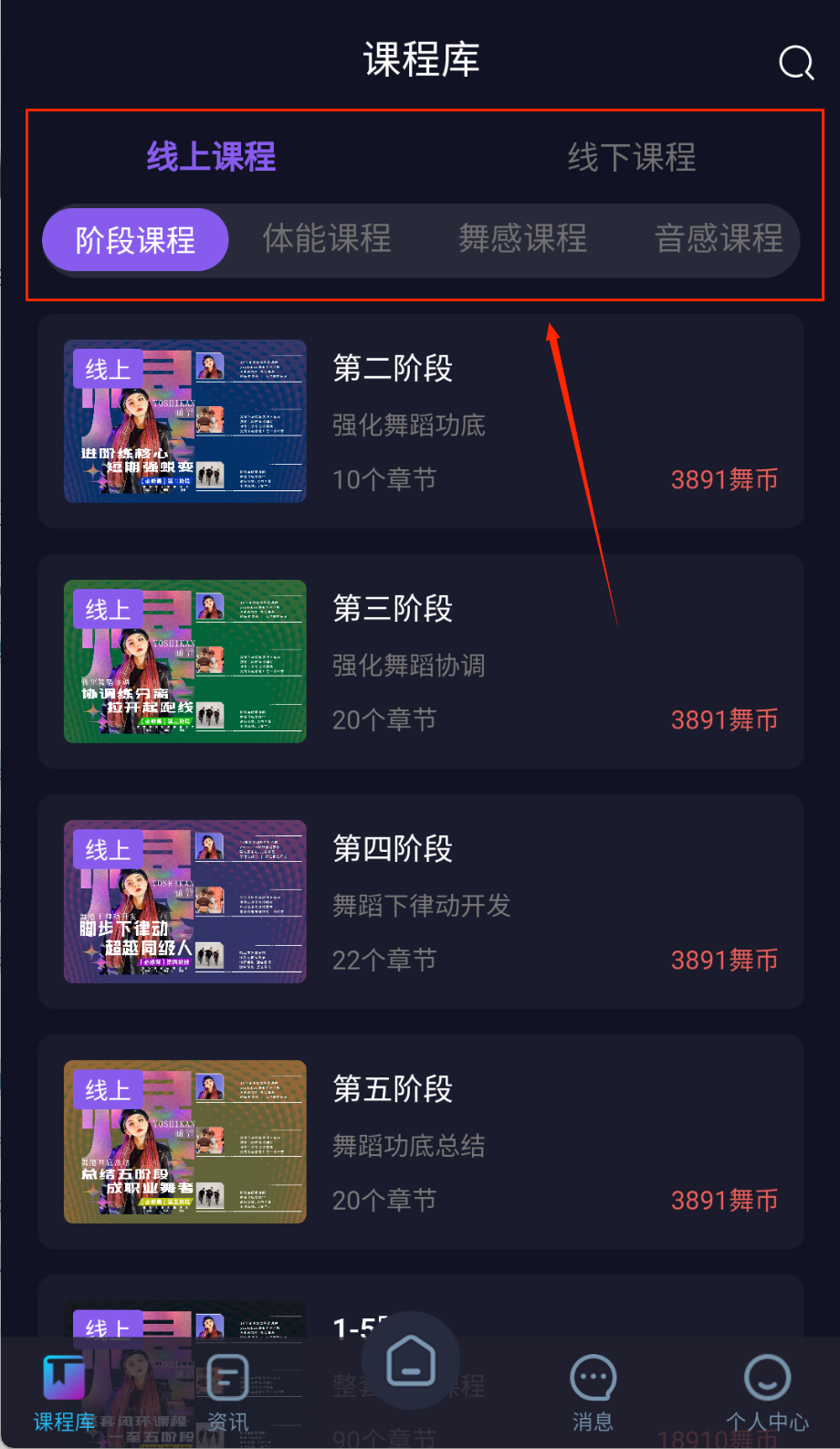Open the 第三阶段 course card

click(420, 661)
